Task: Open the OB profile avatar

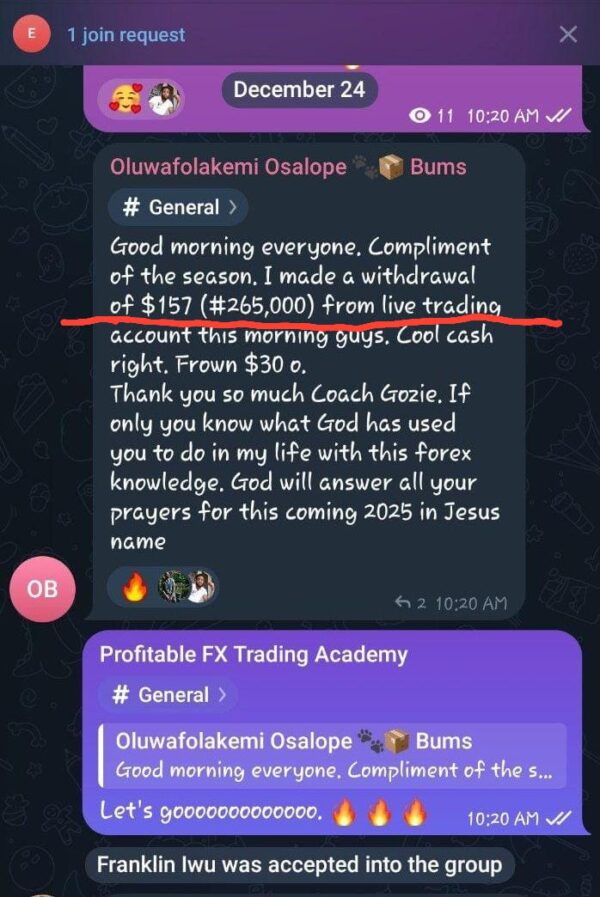Action: click(42, 589)
